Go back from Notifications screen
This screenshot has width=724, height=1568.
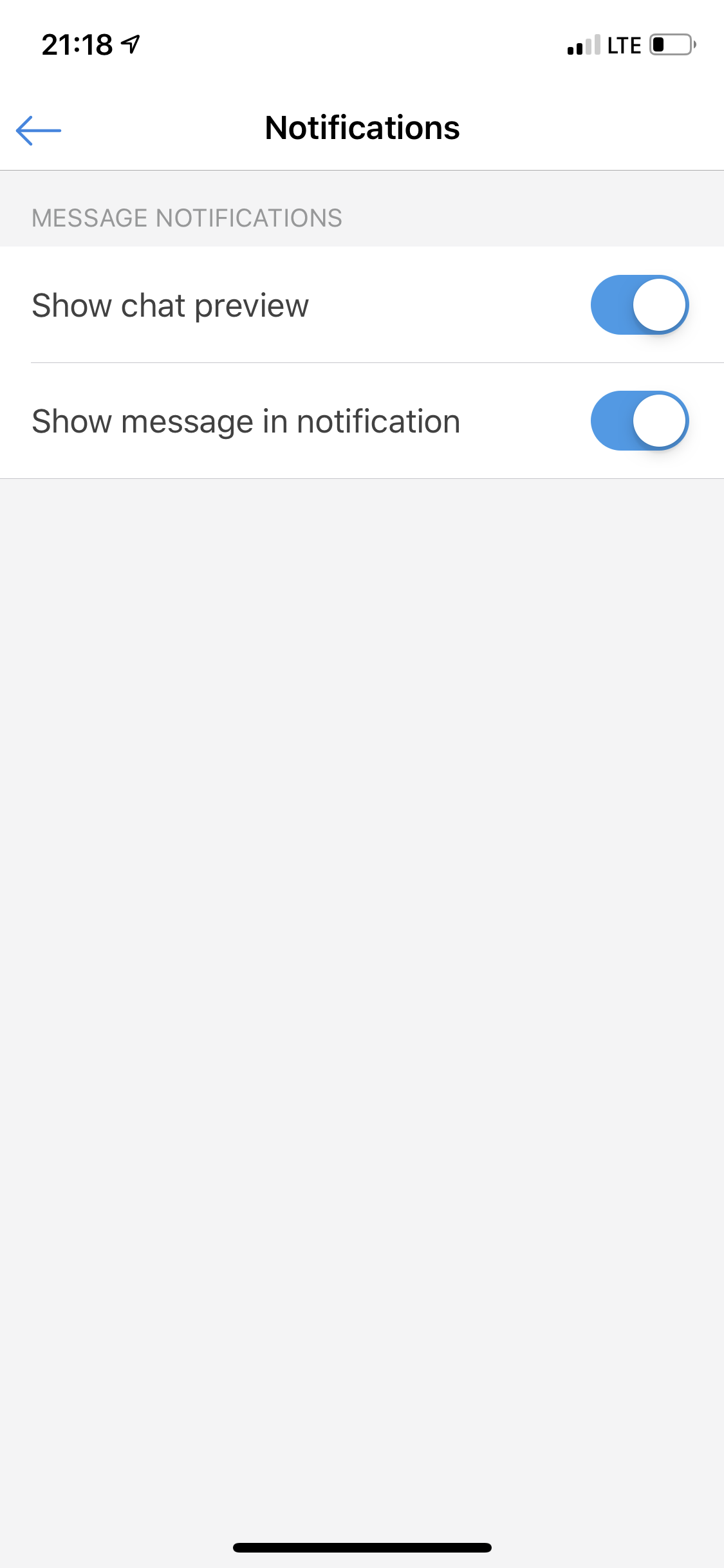(39, 130)
